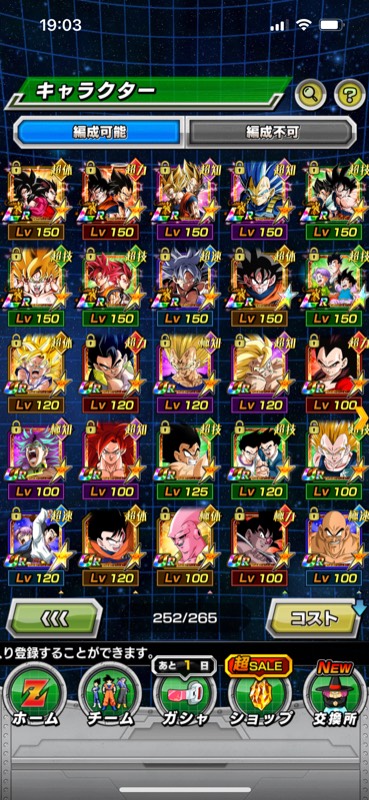Select the purple-haired screaming Lv 100 card
Viewport: 369px width, 800px height.
click(x=36, y=459)
